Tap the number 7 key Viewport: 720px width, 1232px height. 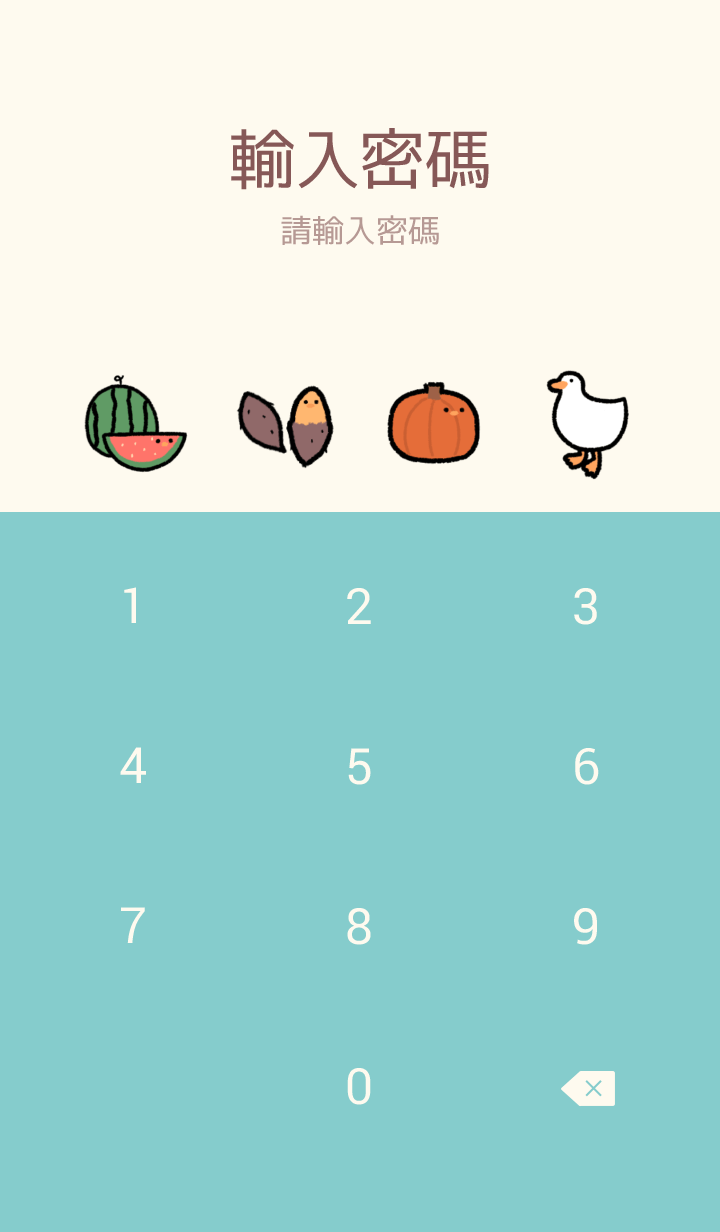[x=132, y=927]
